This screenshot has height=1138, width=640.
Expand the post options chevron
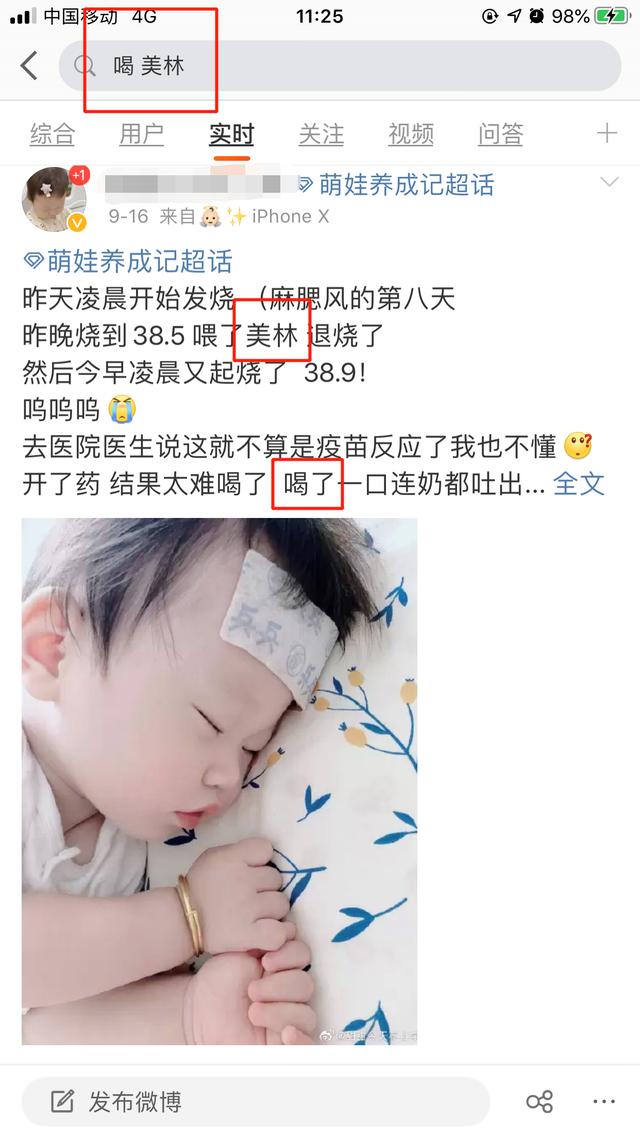608,182
